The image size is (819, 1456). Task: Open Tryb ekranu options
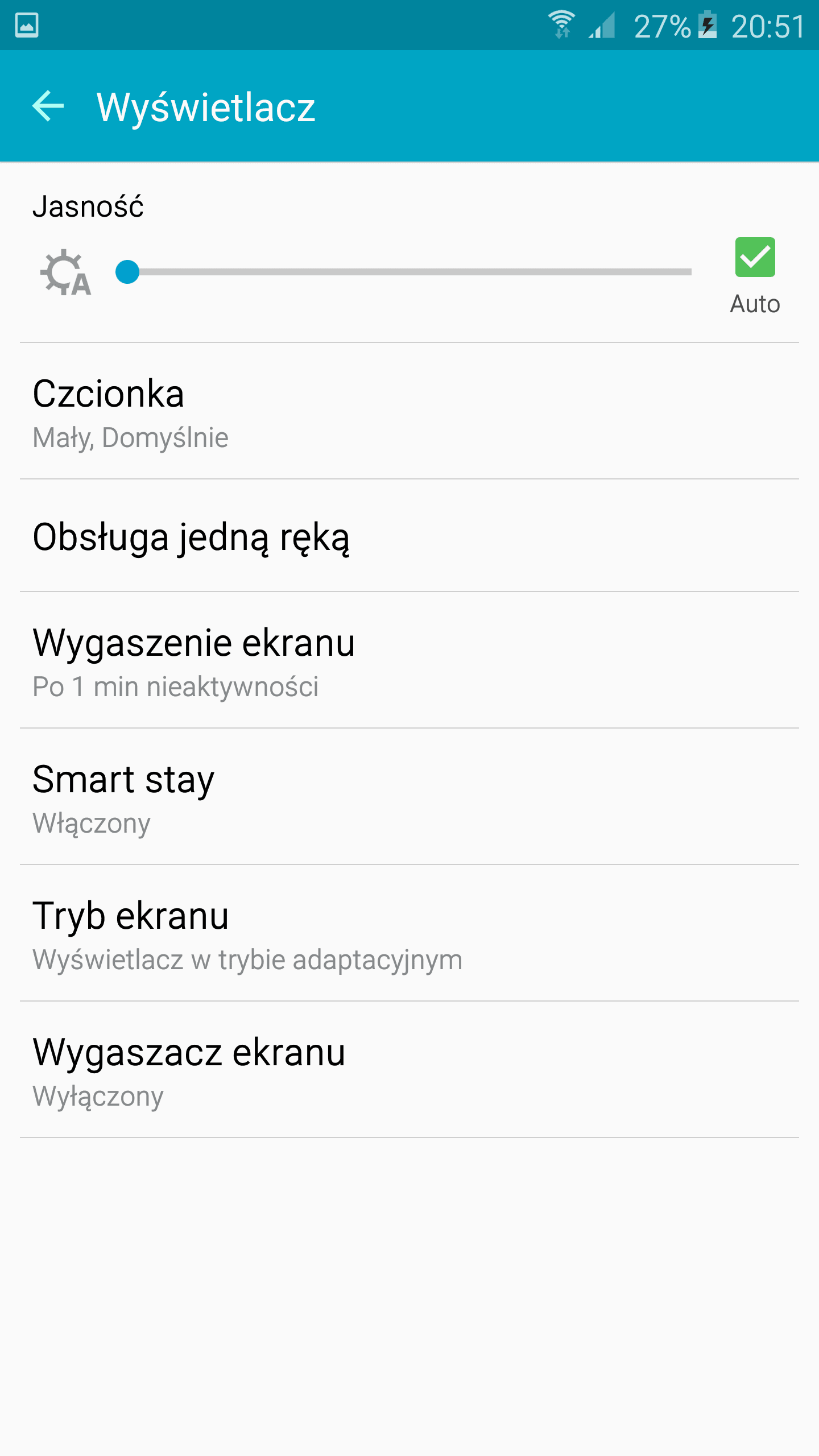pyautogui.click(x=409, y=933)
